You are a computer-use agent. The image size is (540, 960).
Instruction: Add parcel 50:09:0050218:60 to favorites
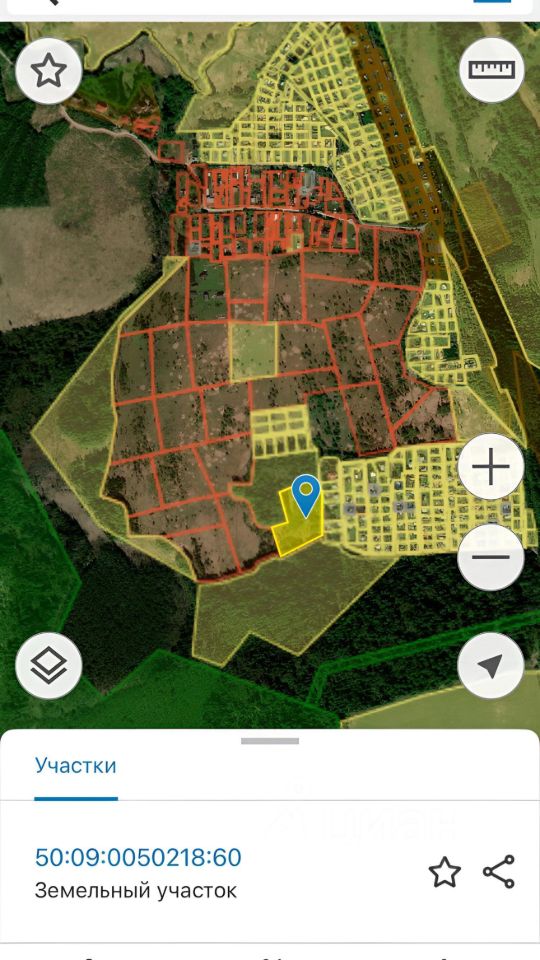coord(444,872)
